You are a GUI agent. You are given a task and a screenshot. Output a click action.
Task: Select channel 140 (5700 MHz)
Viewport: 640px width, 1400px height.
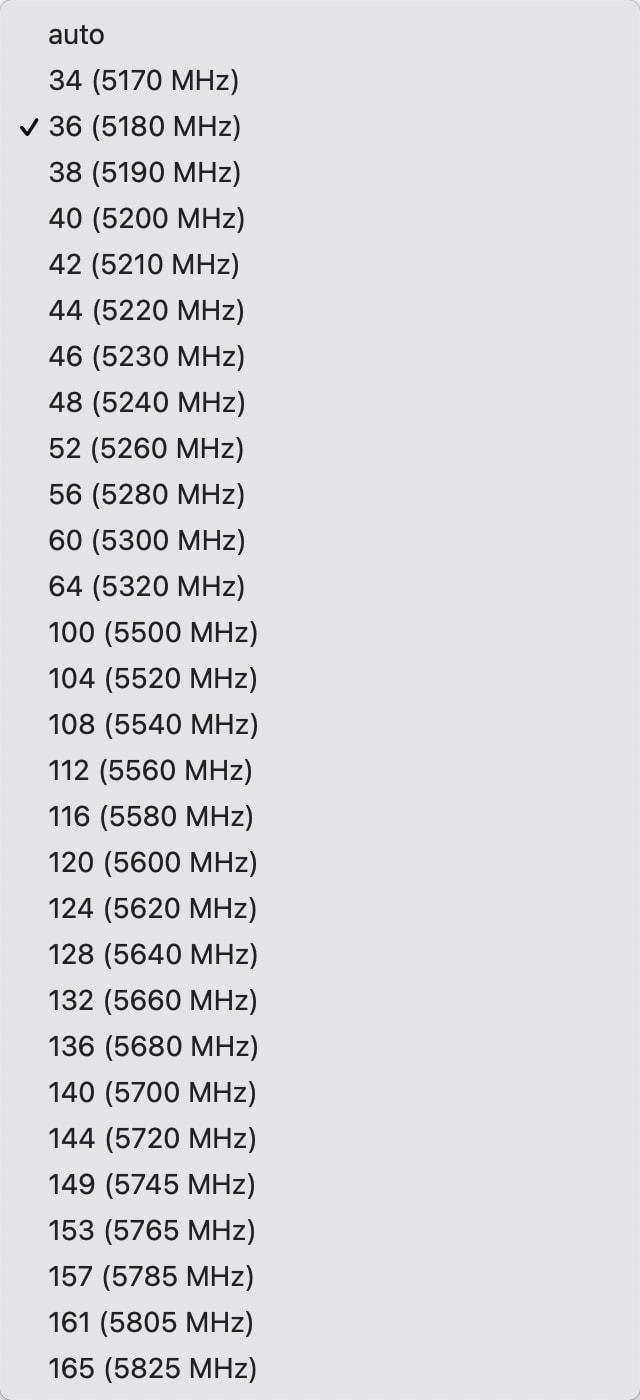point(153,1093)
